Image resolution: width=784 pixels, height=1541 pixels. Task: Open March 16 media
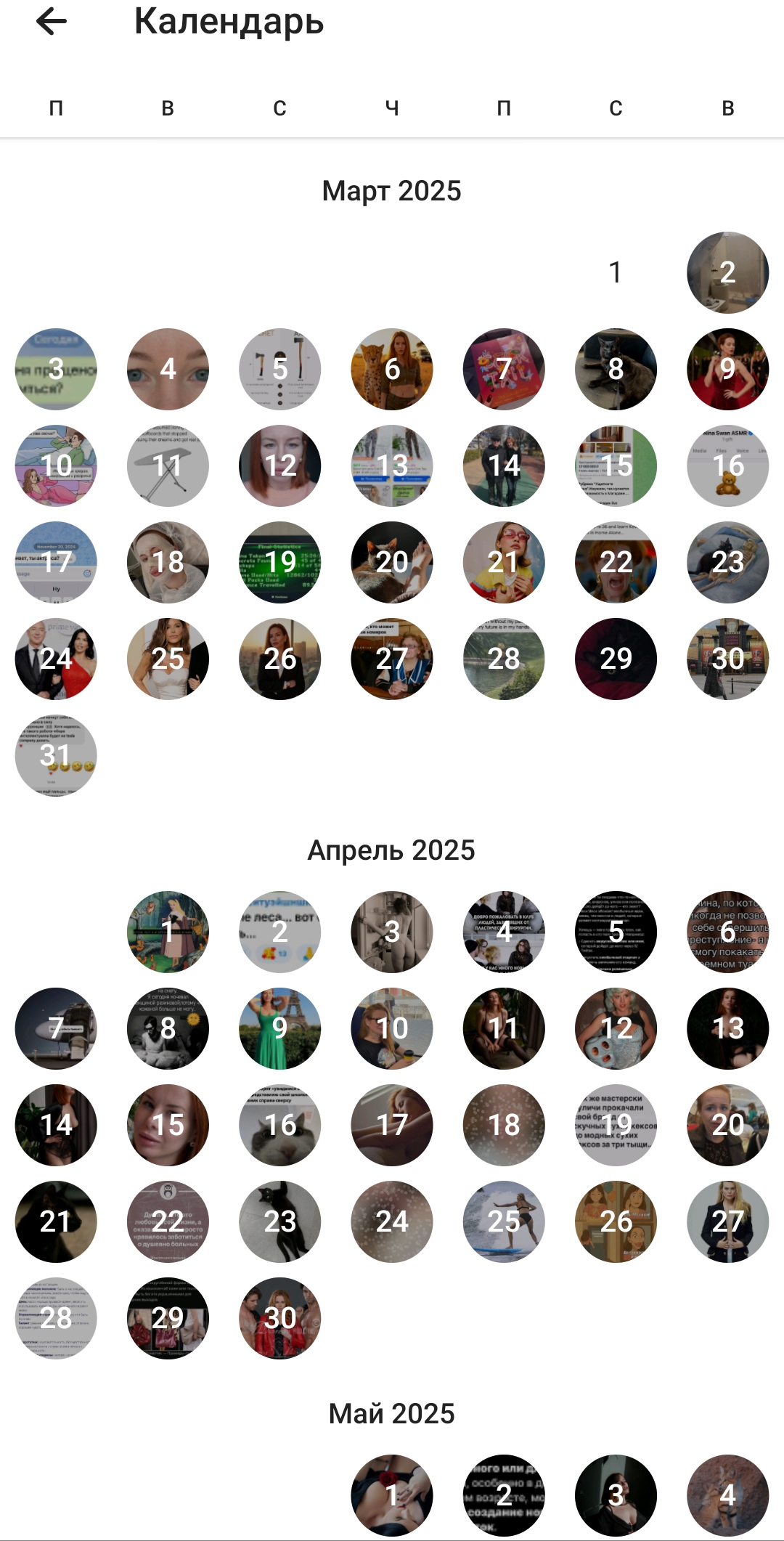tap(727, 465)
